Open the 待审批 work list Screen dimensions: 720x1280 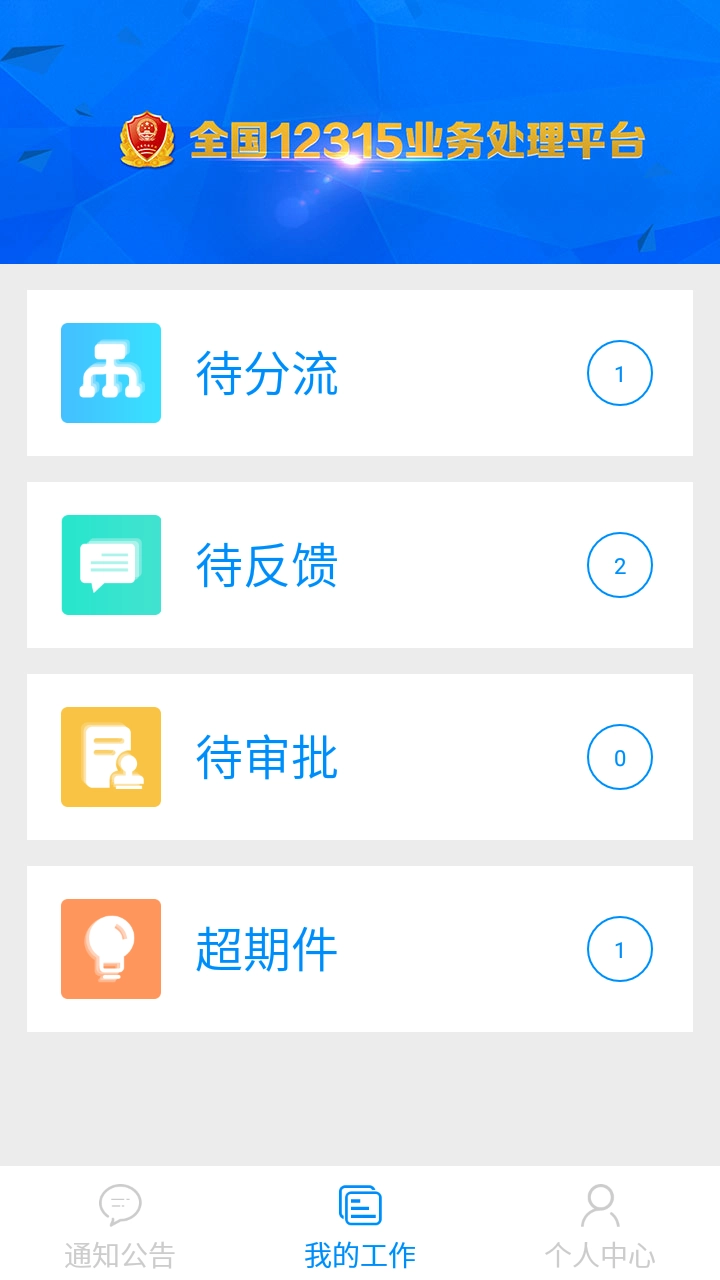pos(359,757)
